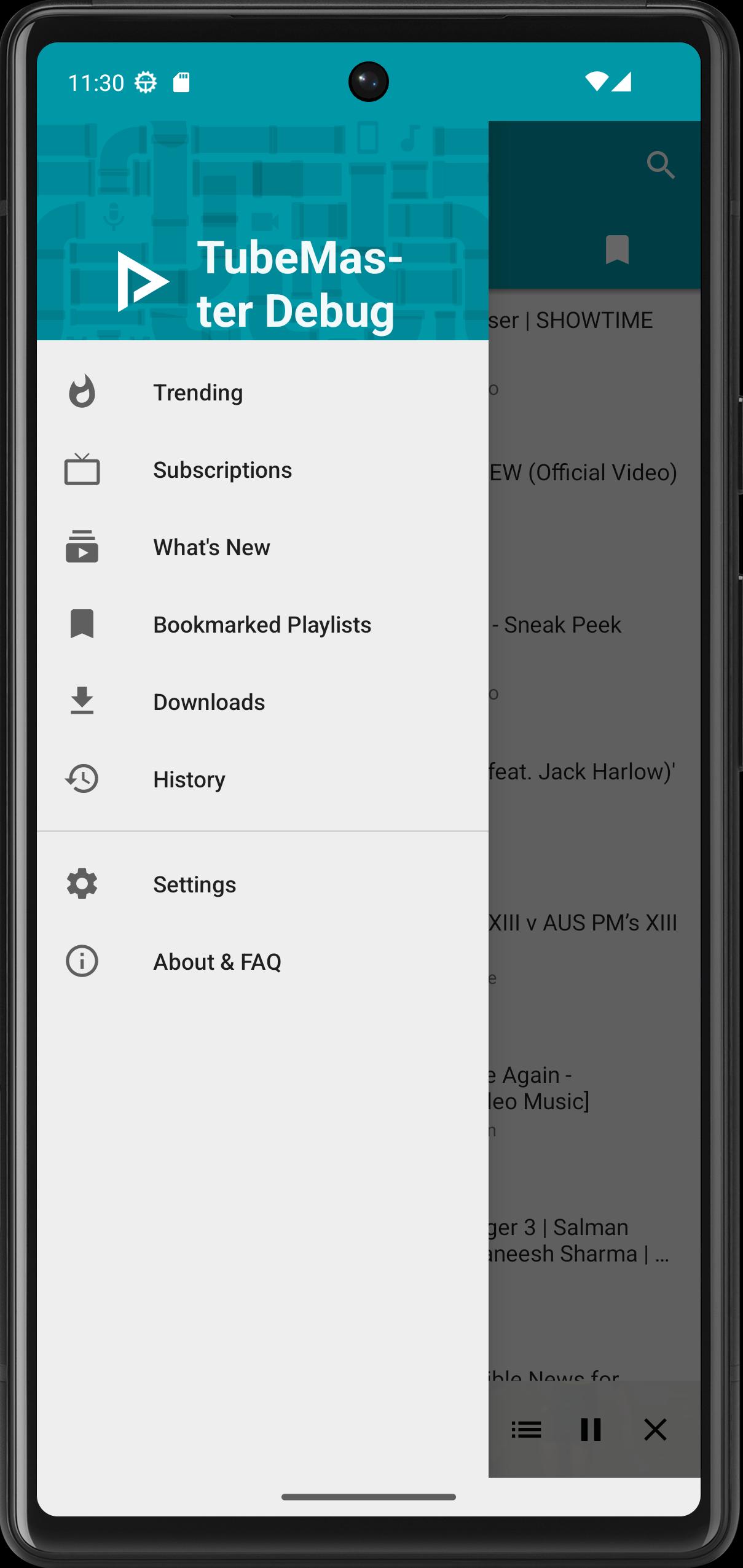Tap the search magnifier icon
The width and height of the screenshot is (743, 1568).
(x=661, y=165)
